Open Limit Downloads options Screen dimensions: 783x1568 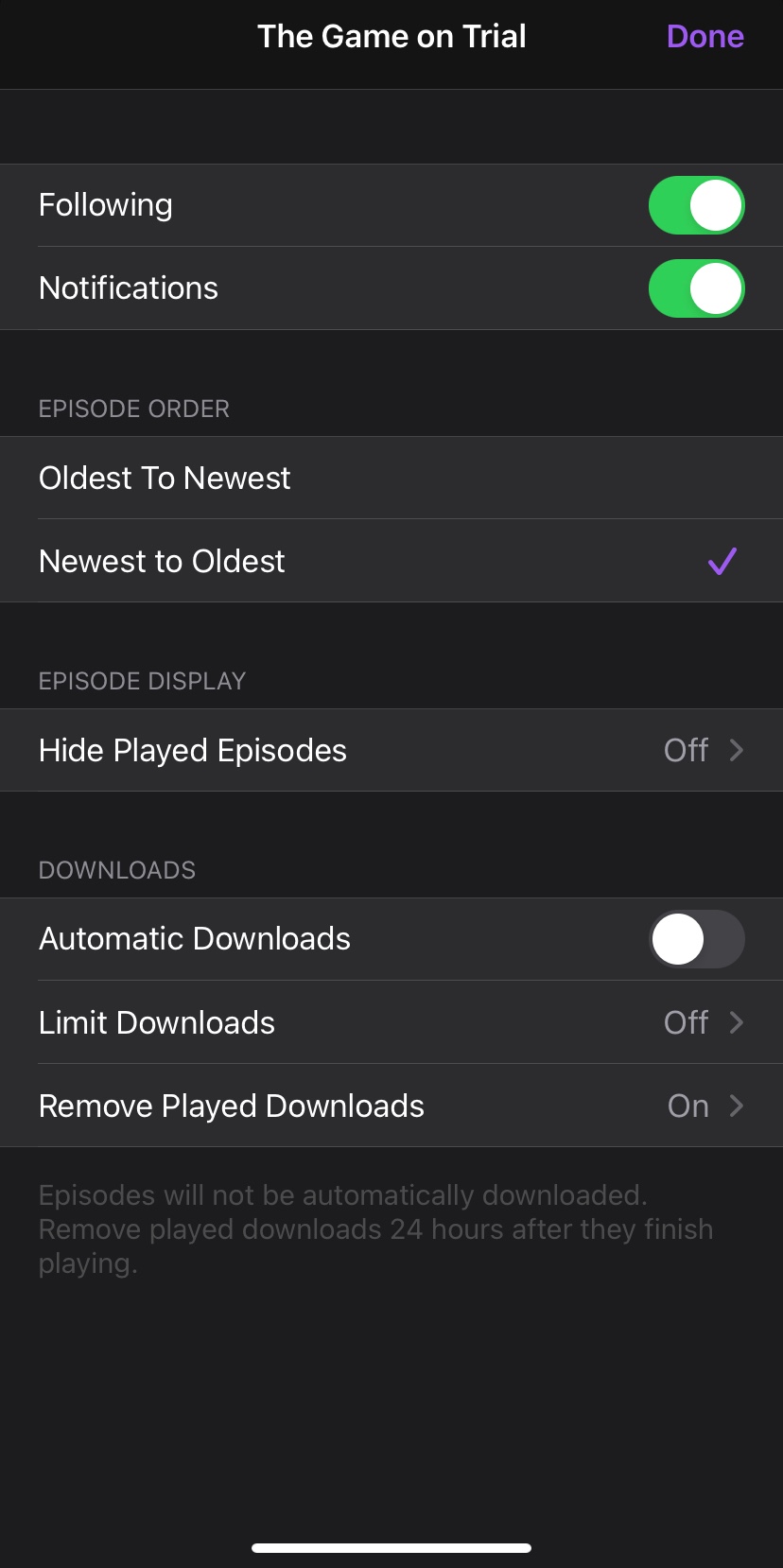click(391, 1023)
